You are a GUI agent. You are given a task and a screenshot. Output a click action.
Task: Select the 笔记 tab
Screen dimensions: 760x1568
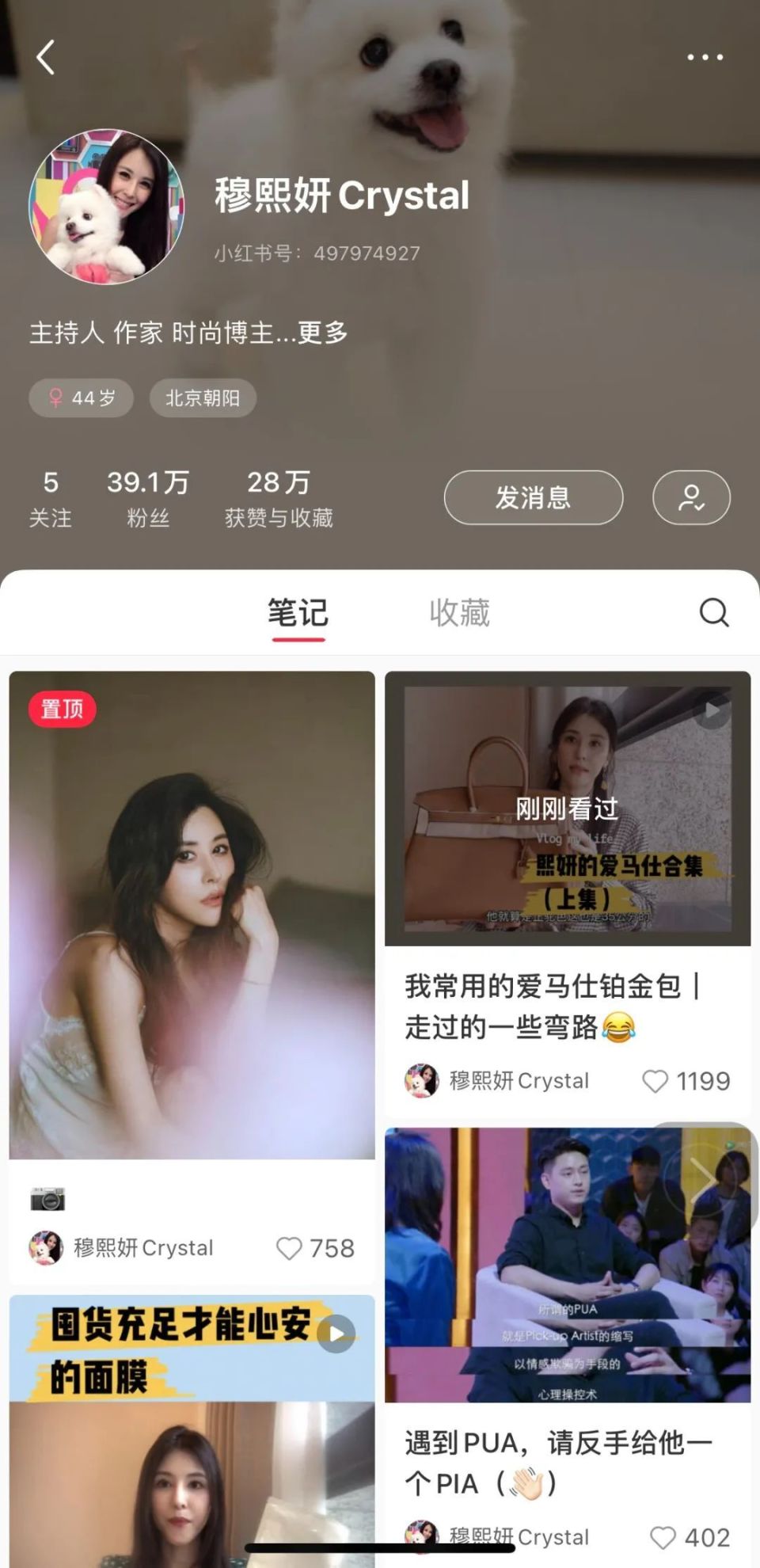point(298,612)
